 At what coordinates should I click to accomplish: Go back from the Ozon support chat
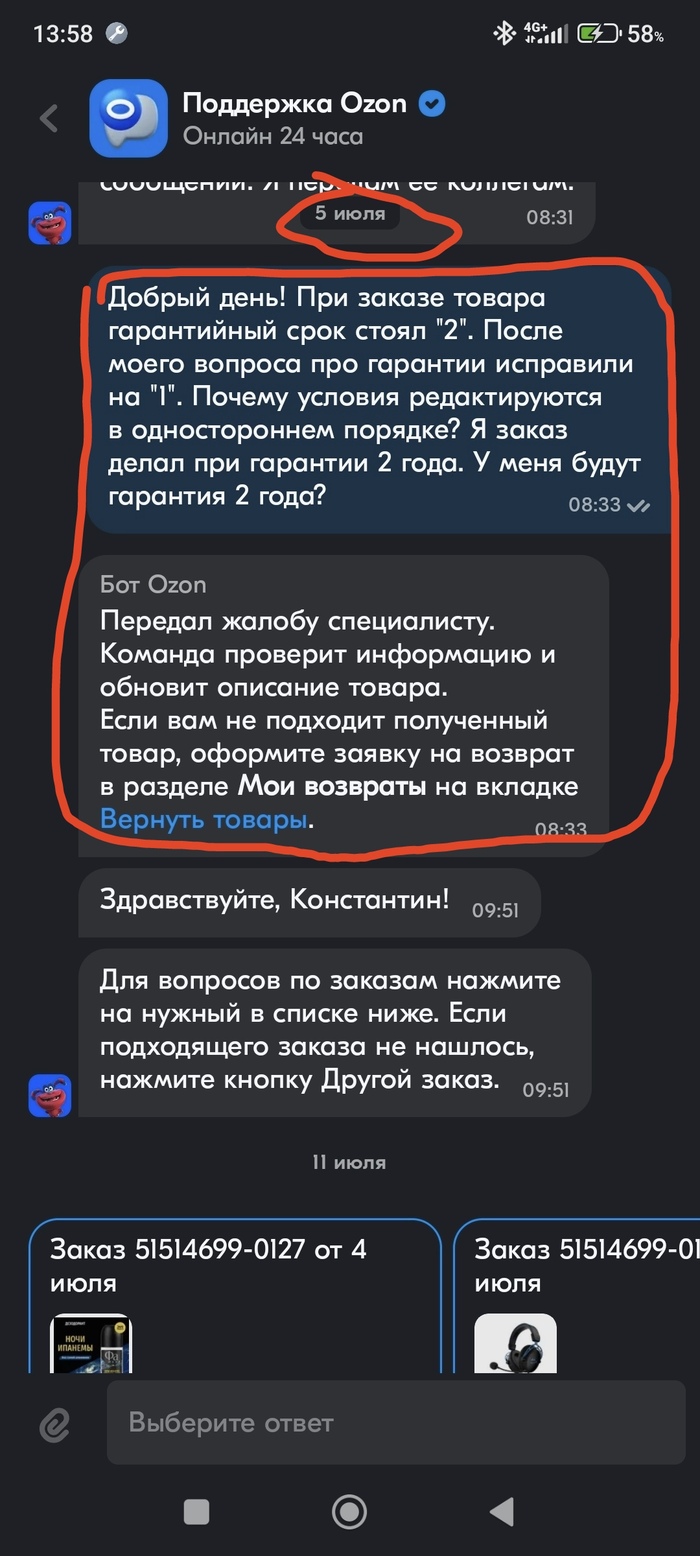tap(49, 118)
